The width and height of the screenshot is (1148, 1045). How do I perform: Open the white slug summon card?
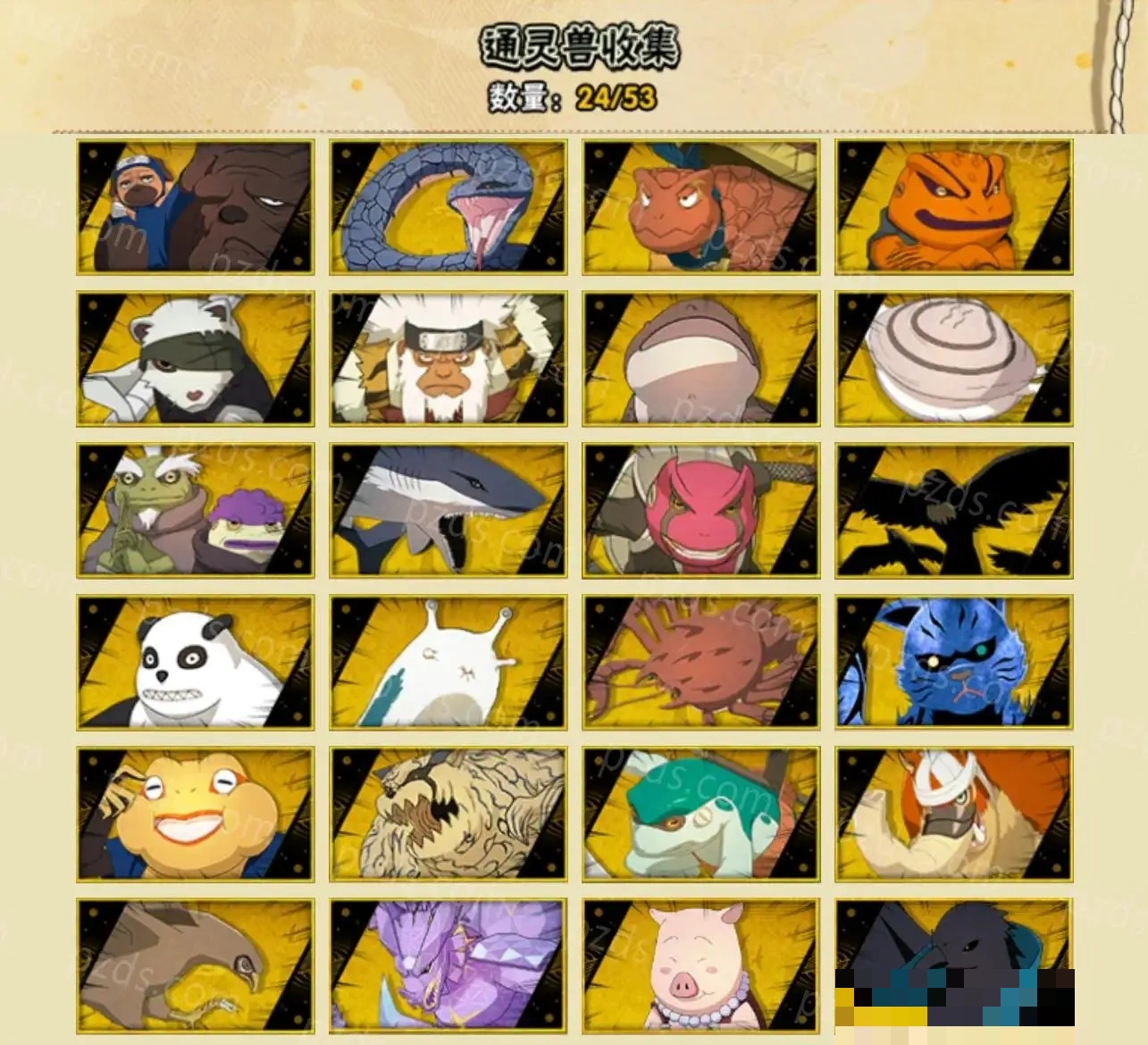[x=448, y=663]
